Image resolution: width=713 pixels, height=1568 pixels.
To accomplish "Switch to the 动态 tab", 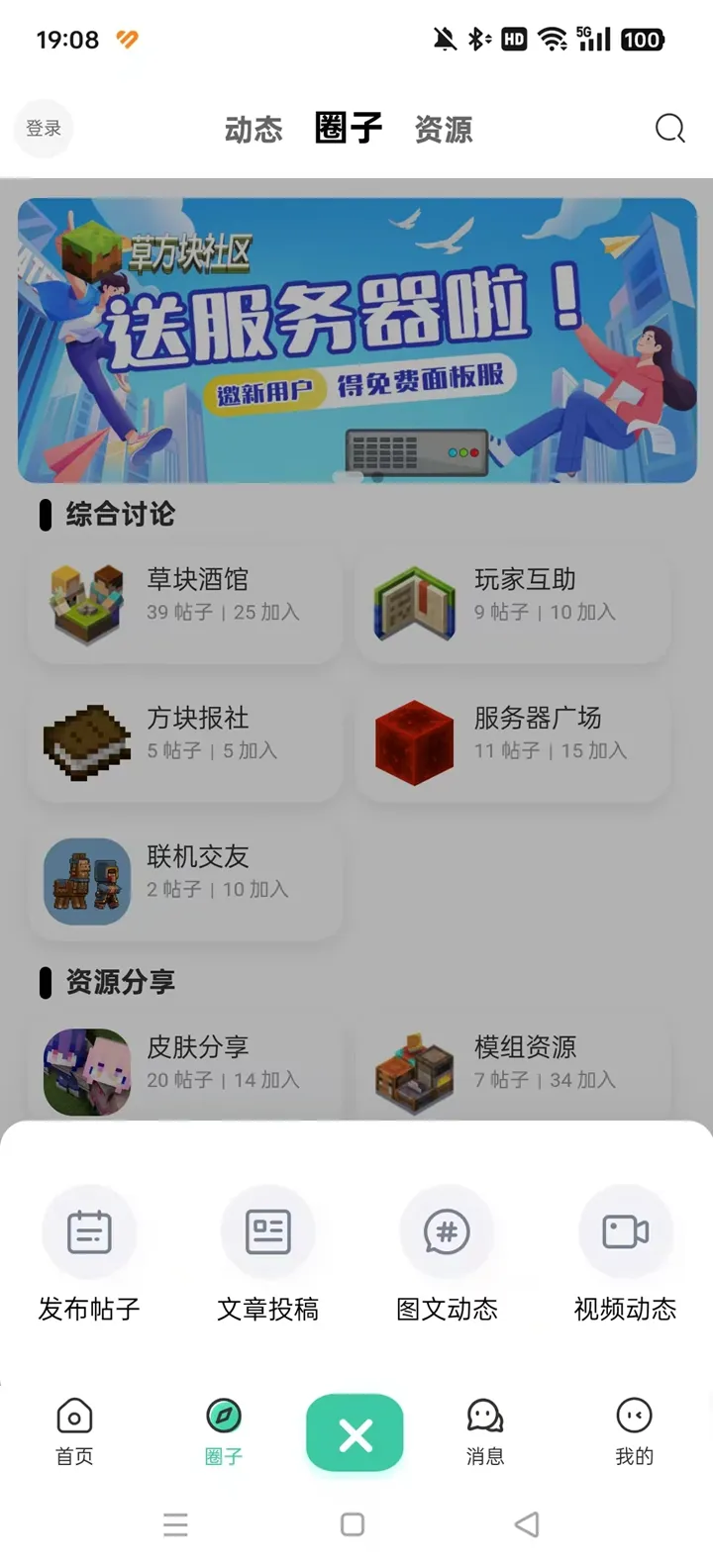I will coord(254,130).
